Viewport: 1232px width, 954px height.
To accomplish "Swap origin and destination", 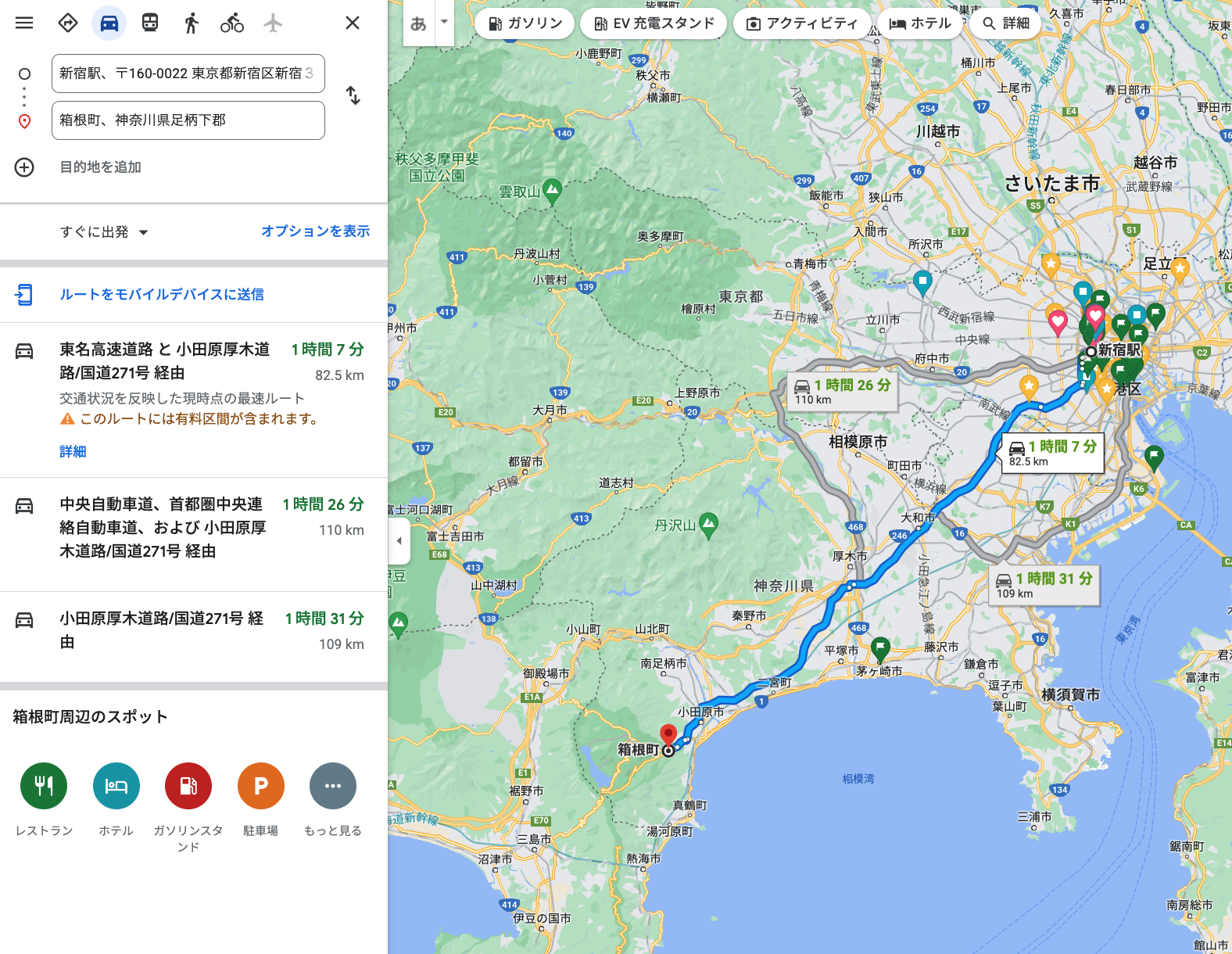I will (x=353, y=95).
